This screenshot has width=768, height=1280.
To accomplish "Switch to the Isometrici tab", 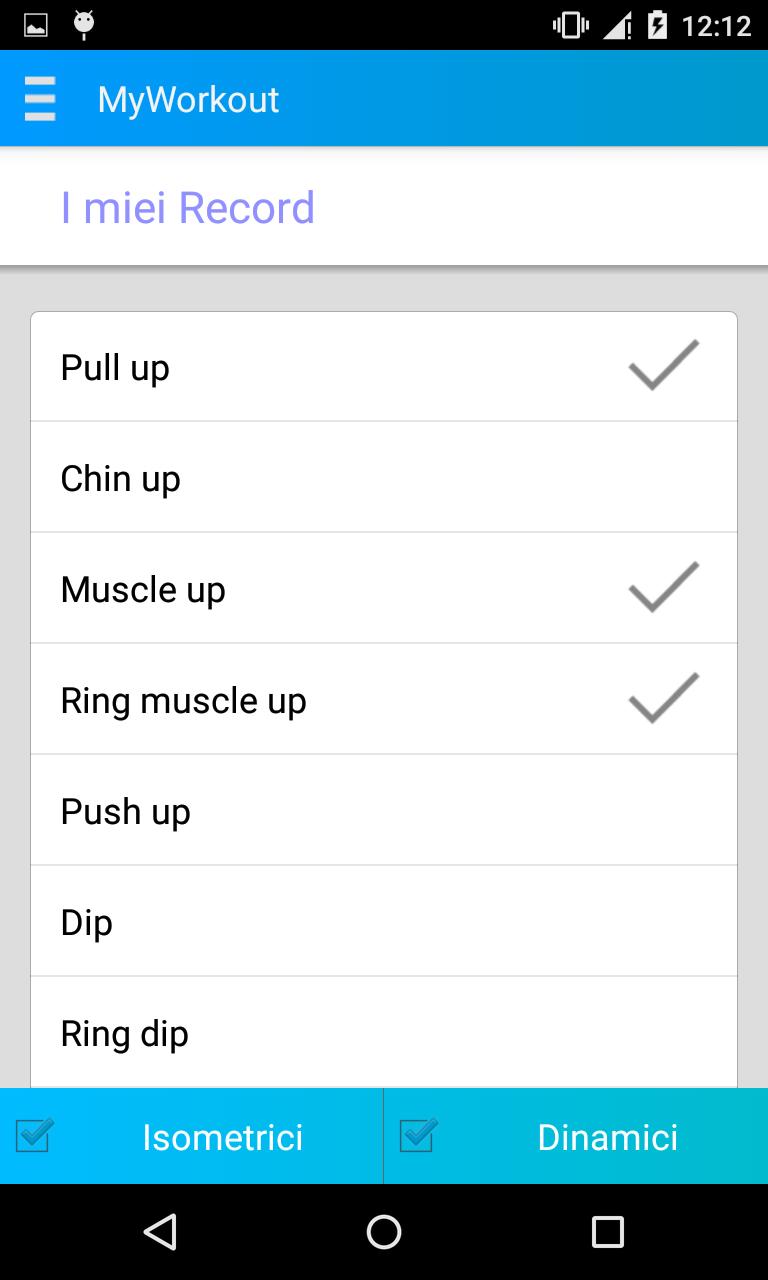I will coord(222,1136).
